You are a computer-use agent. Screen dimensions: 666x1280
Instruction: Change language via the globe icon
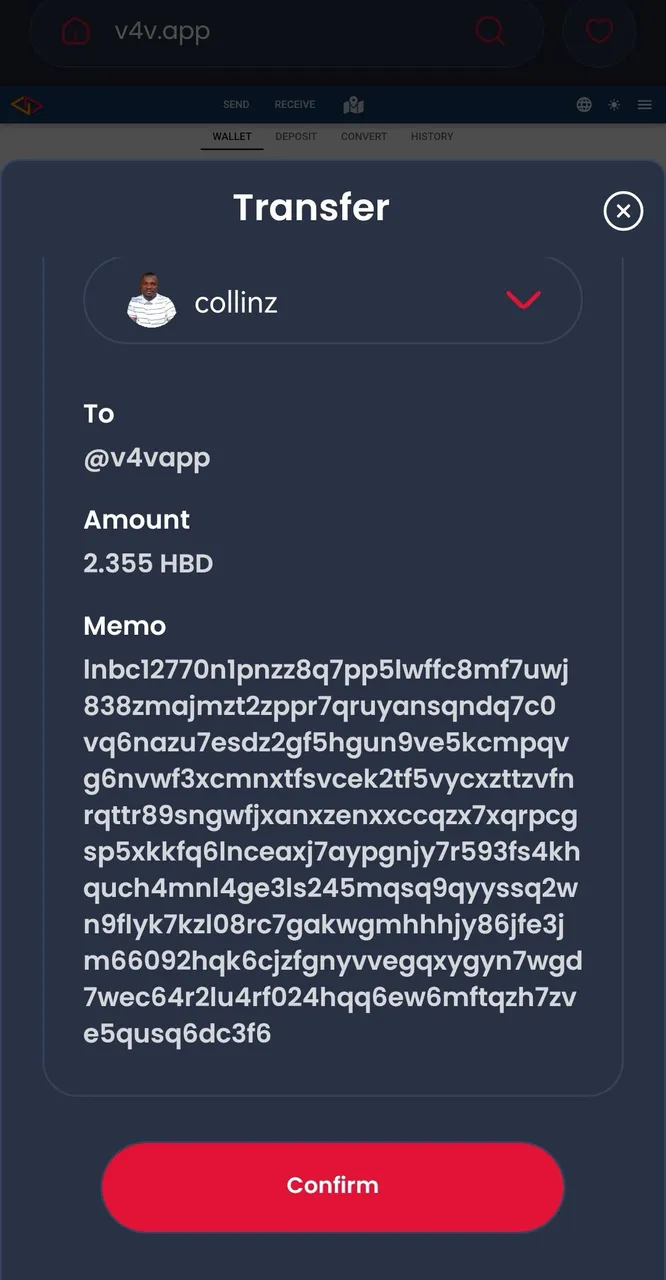tap(584, 105)
